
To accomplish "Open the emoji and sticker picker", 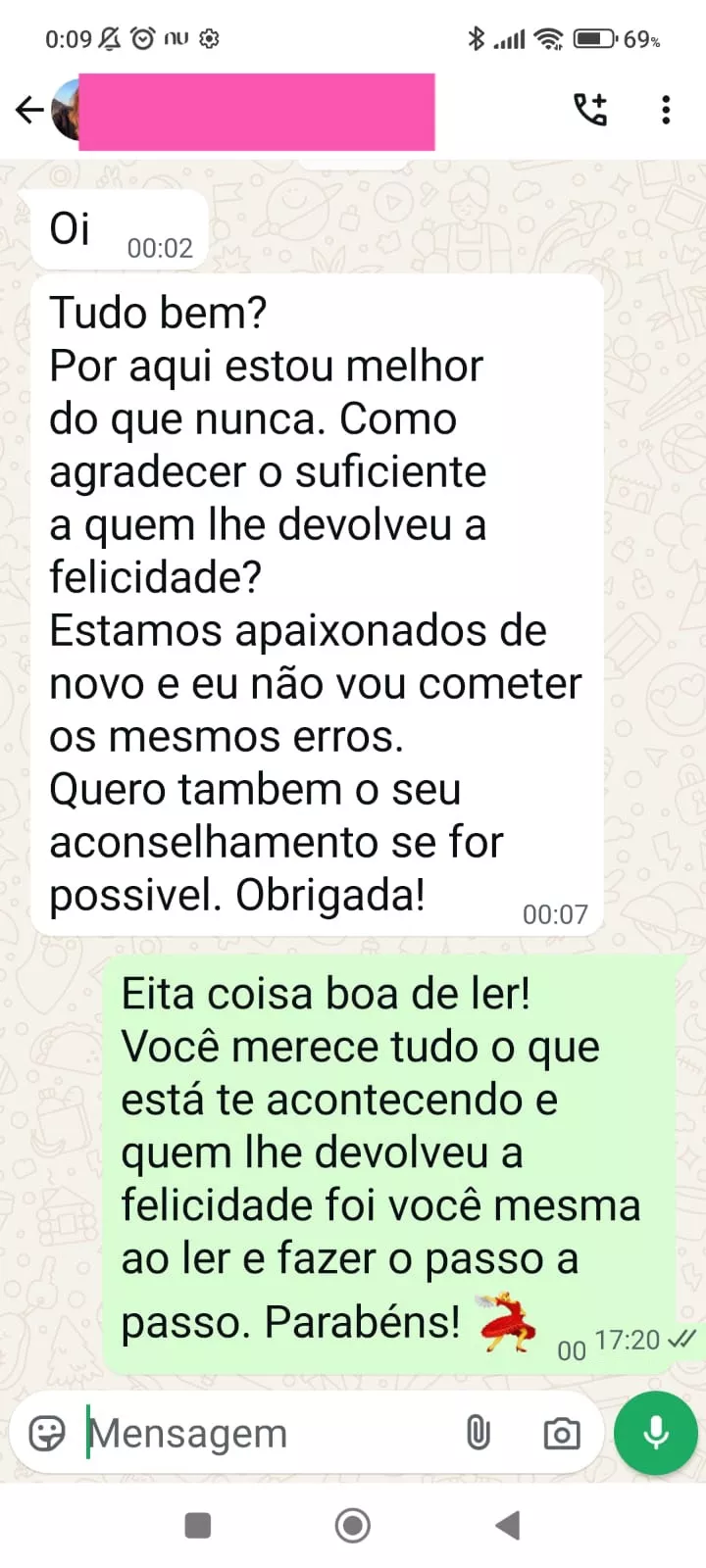I will click(x=47, y=1434).
